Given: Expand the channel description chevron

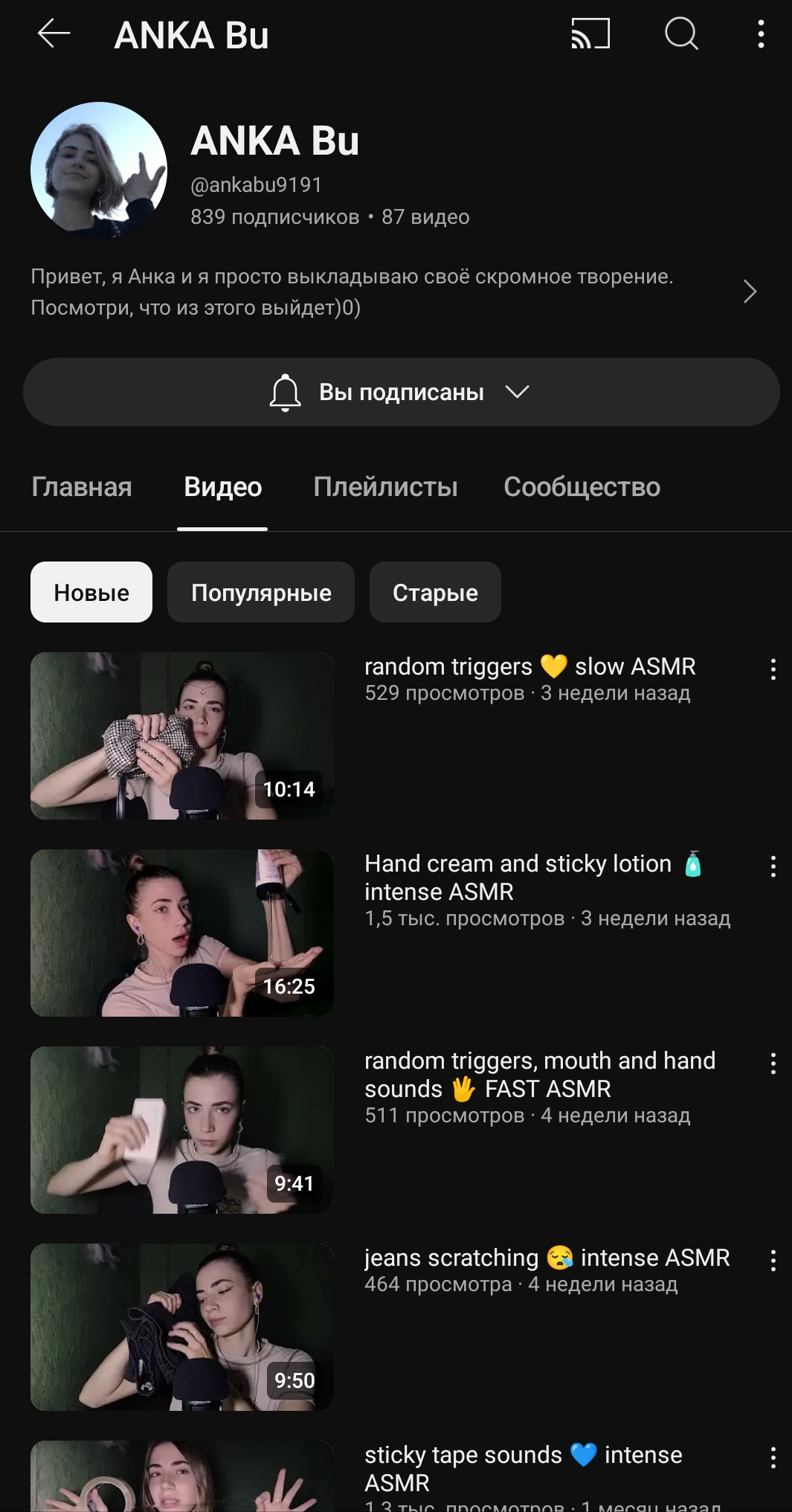Looking at the screenshot, I should click(x=750, y=292).
